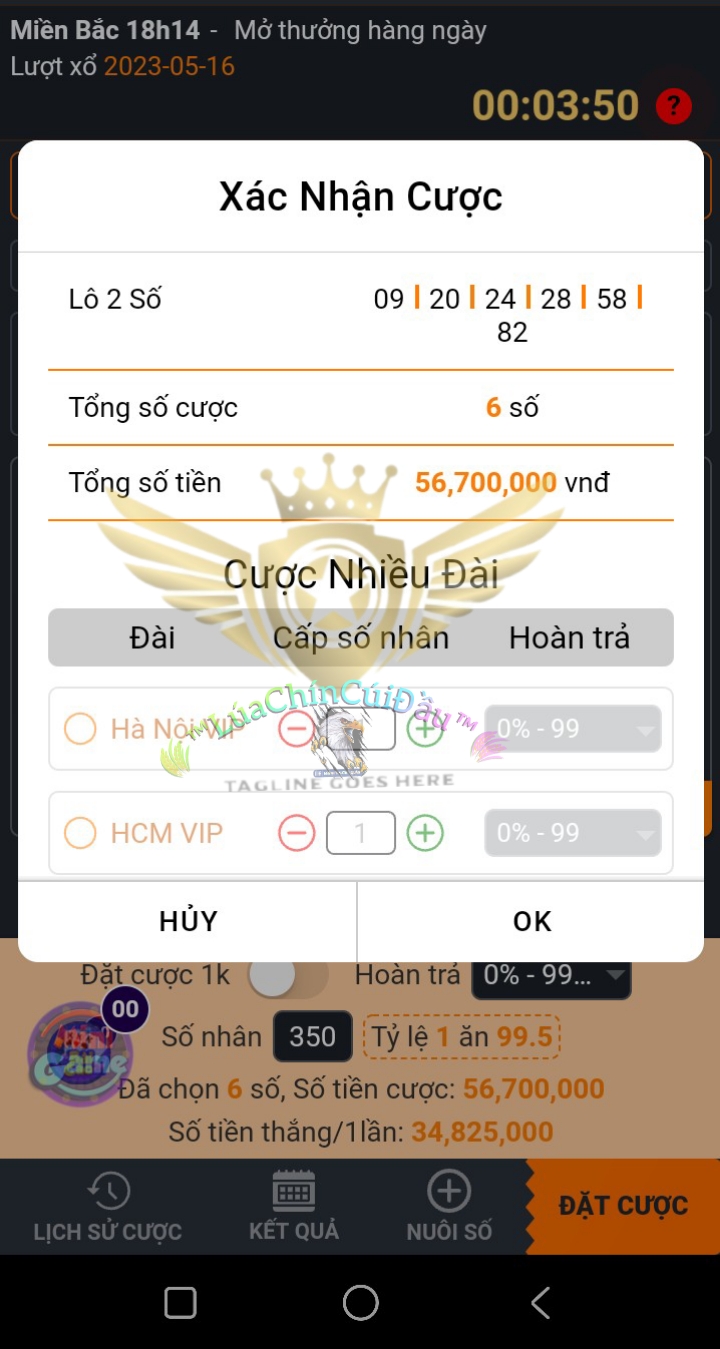The height and width of the screenshot is (1349, 720).
Task: Open Lịch sử cược bet history
Action: (108, 1207)
